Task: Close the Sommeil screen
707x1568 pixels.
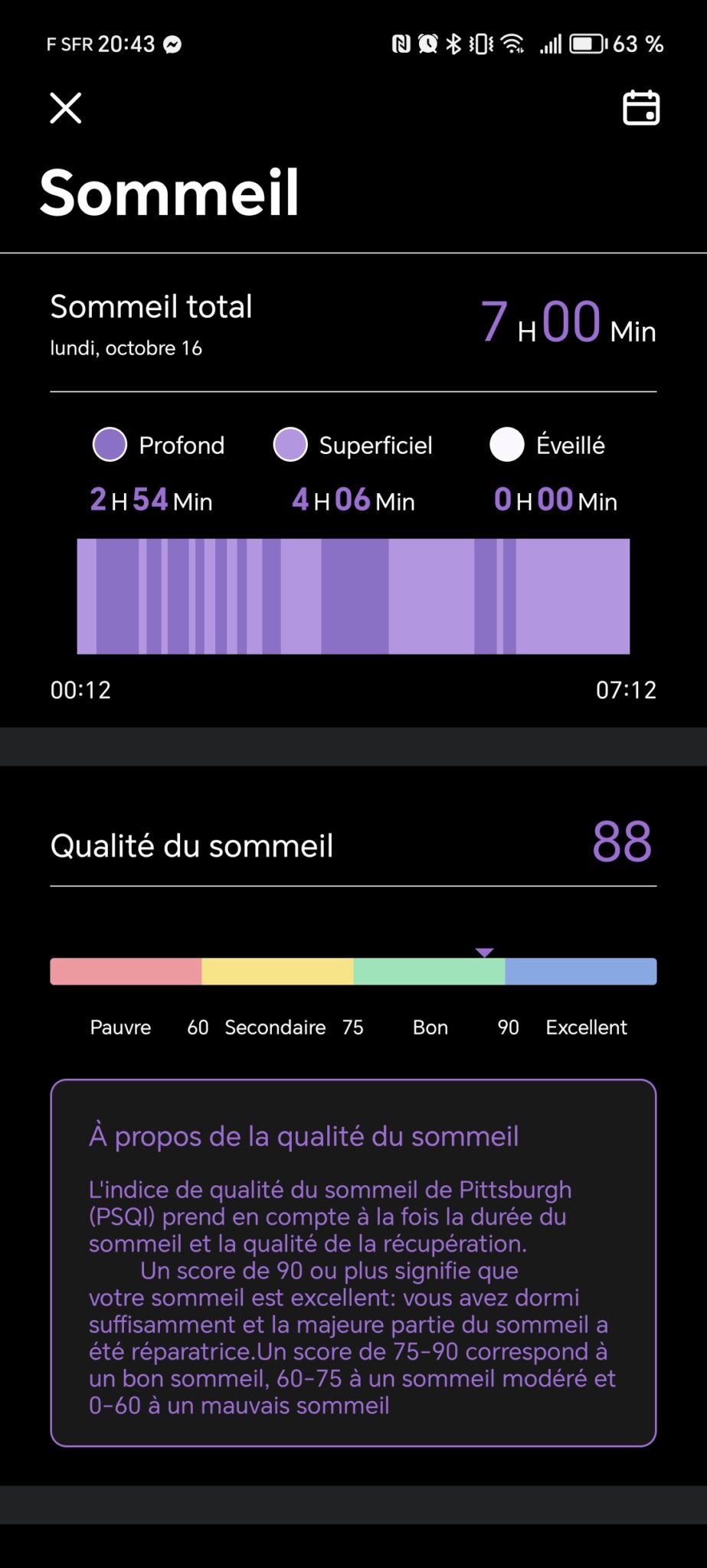Action: [x=66, y=108]
